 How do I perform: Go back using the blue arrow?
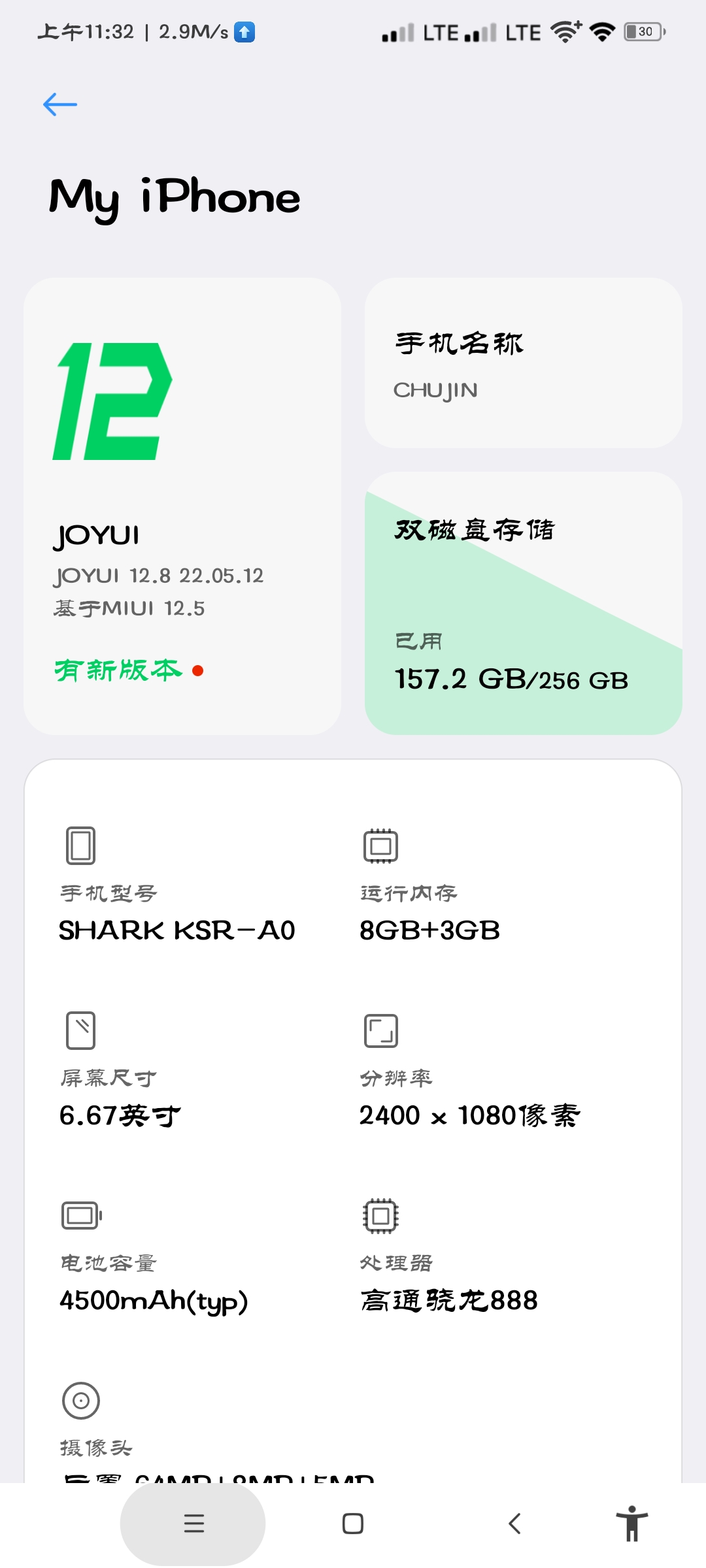point(60,105)
